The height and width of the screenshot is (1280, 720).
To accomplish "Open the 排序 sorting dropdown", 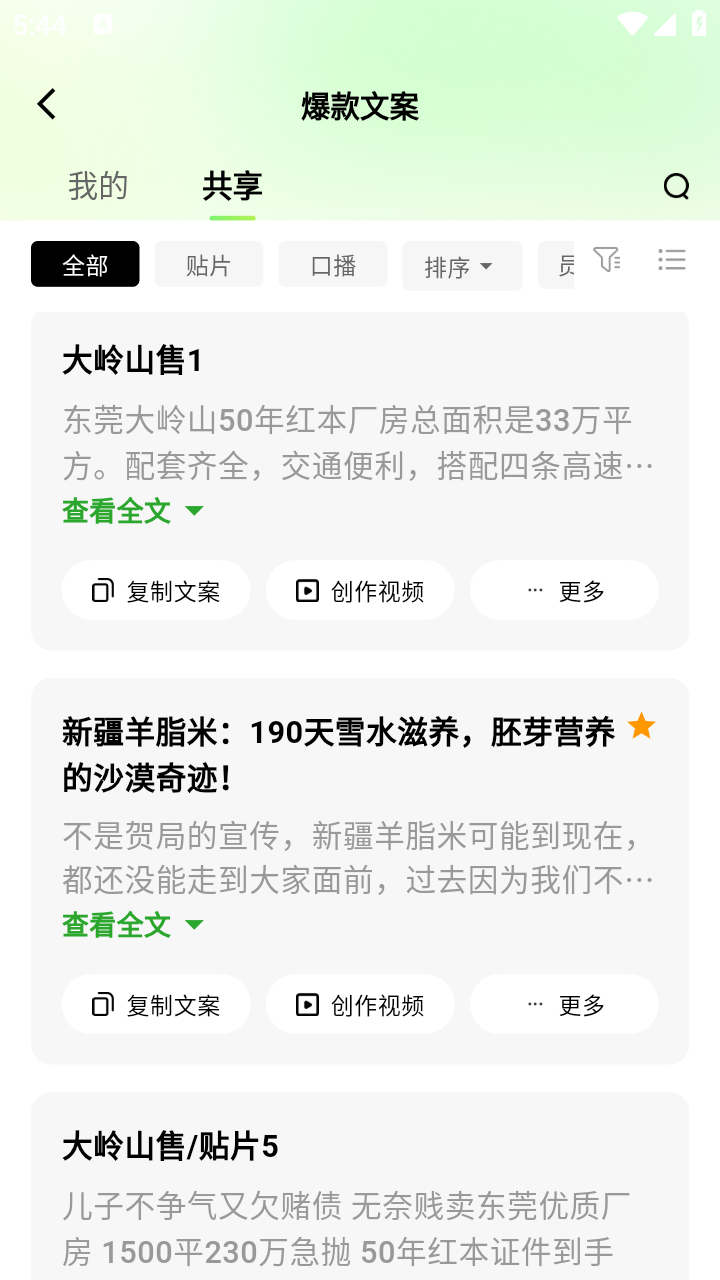I will 462,264.
